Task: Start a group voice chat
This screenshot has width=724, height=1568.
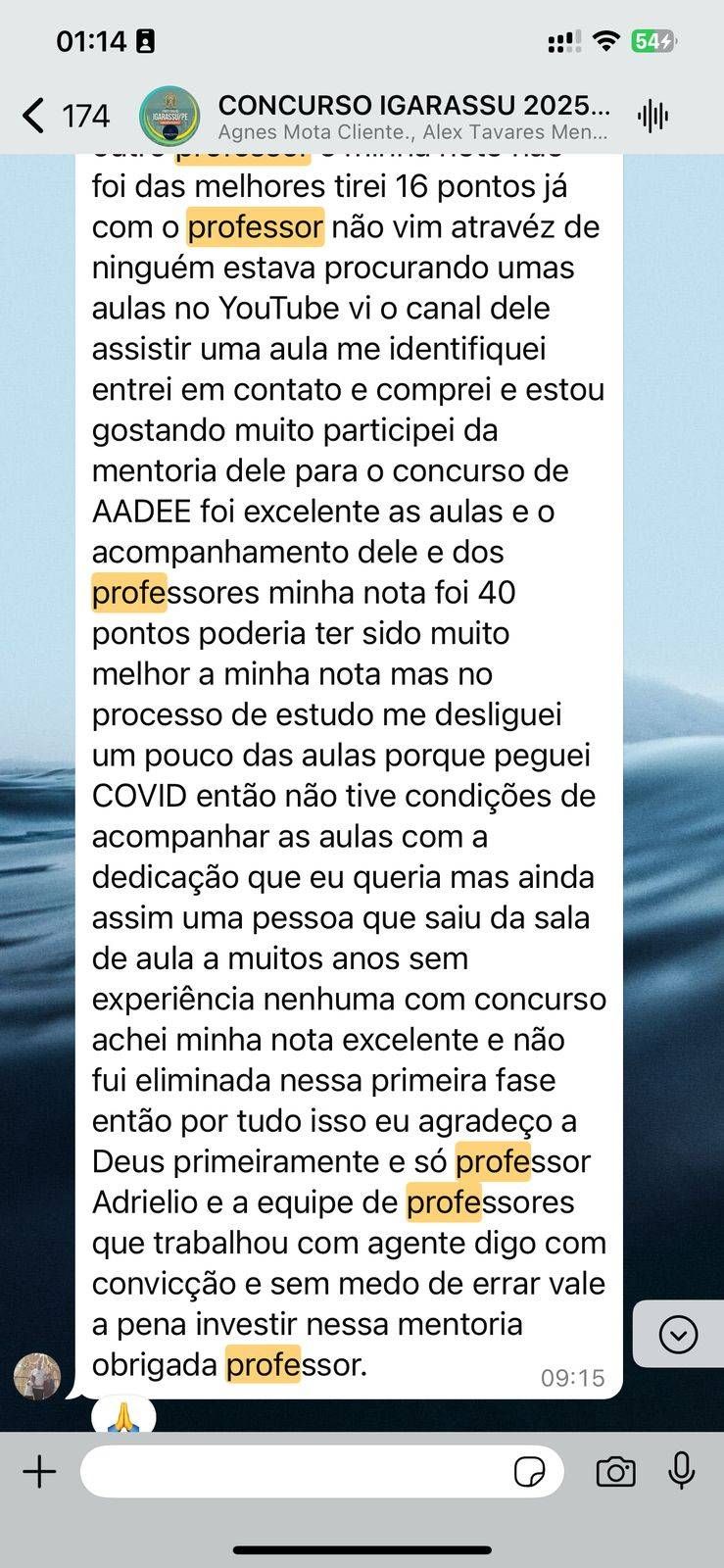Action: (652, 116)
